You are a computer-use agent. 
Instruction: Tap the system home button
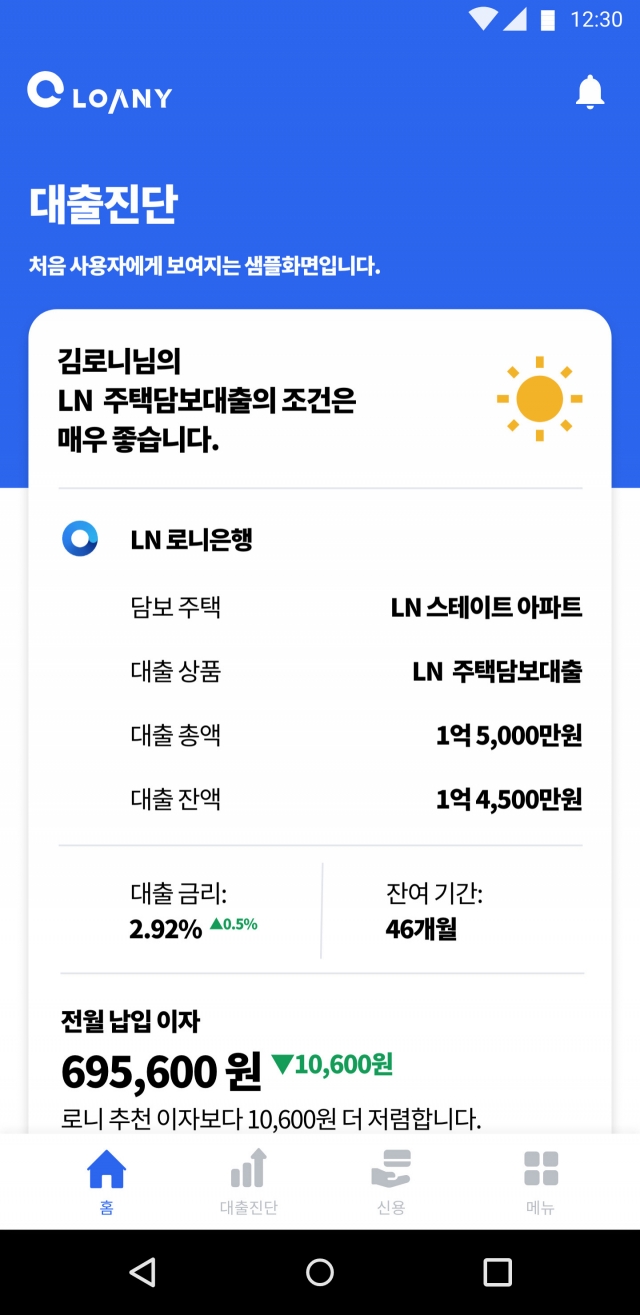click(320, 1272)
